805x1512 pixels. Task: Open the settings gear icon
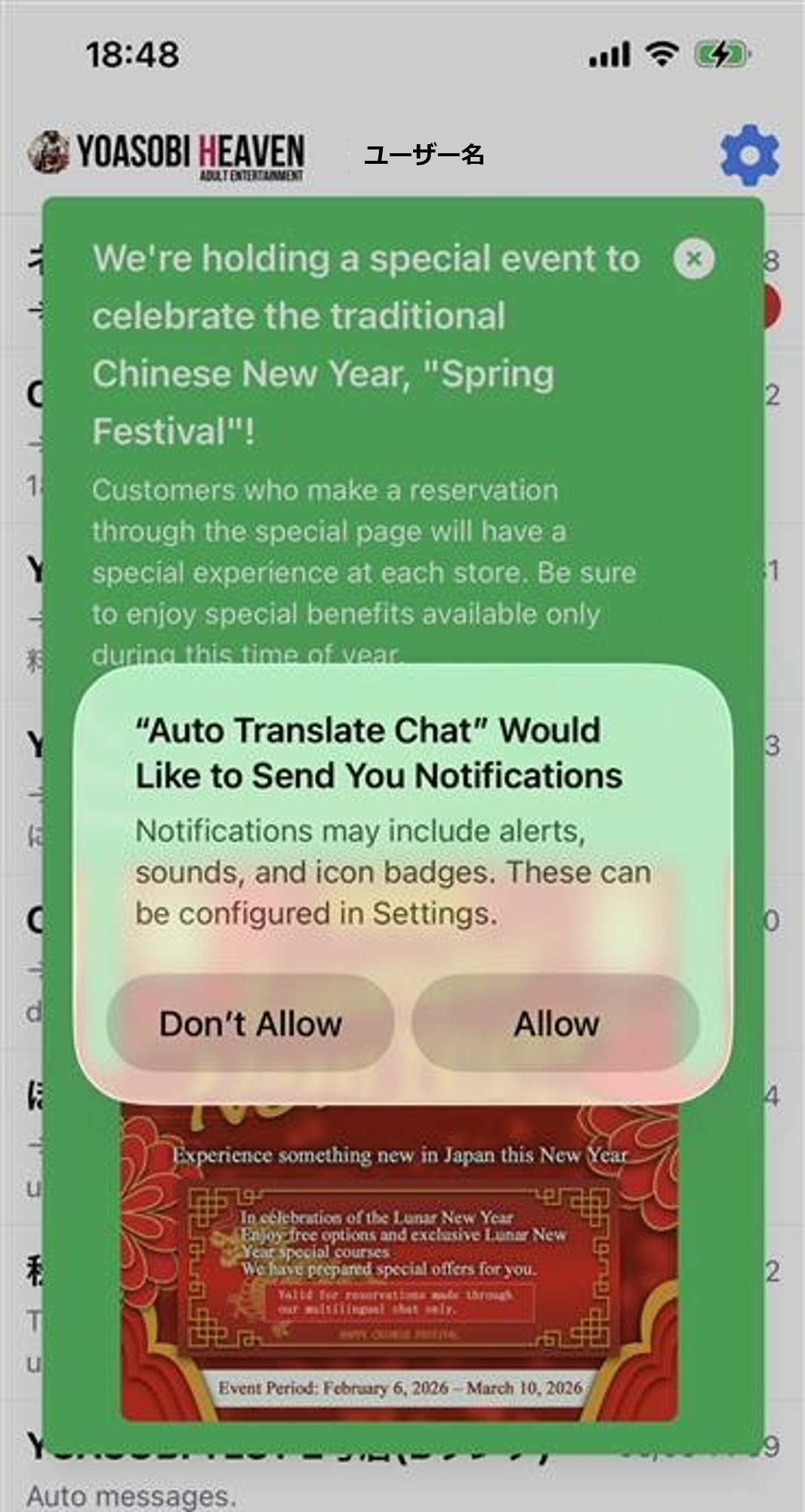(x=748, y=156)
